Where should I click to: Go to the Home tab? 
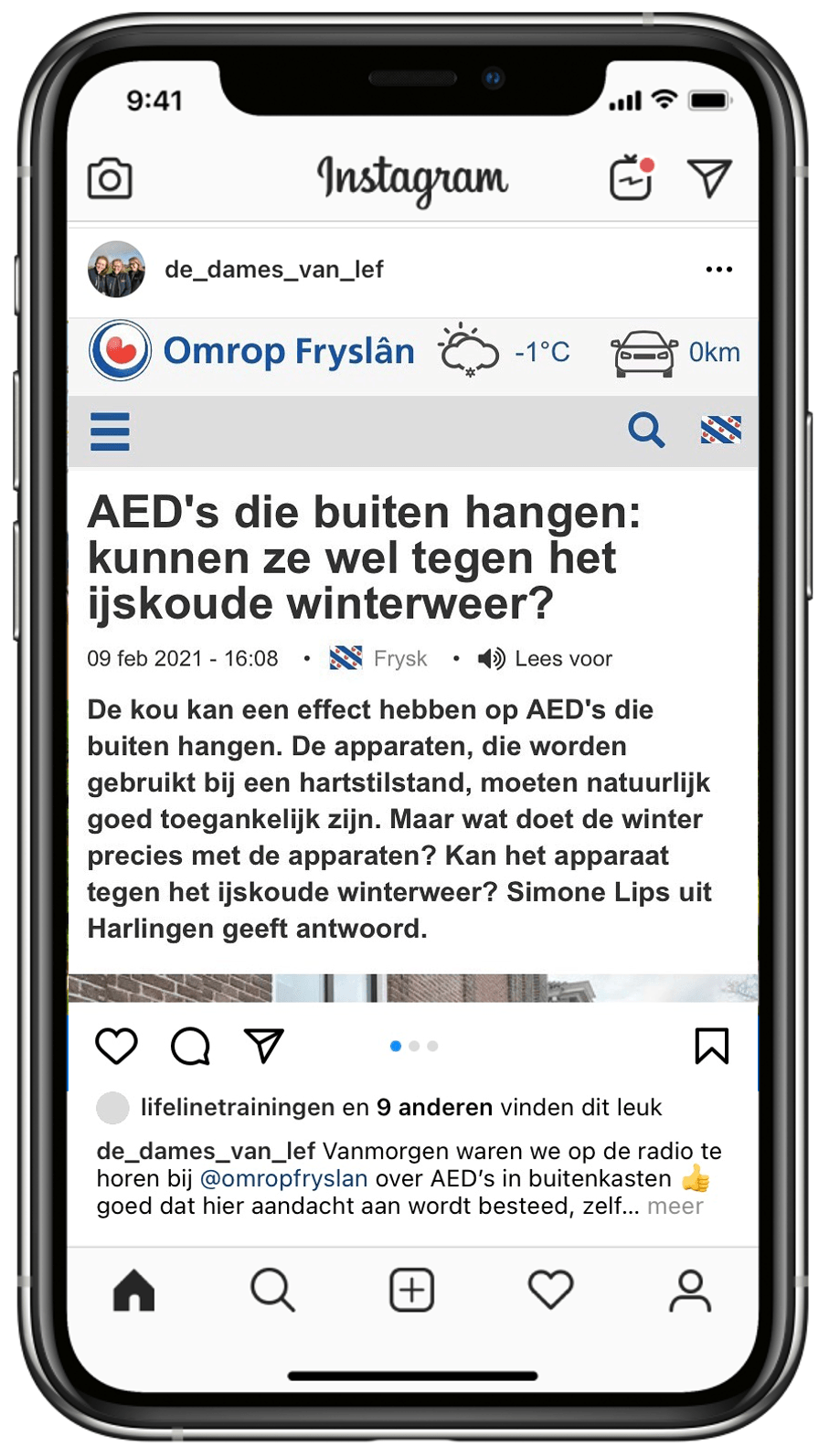click(x=134, y=1291)
